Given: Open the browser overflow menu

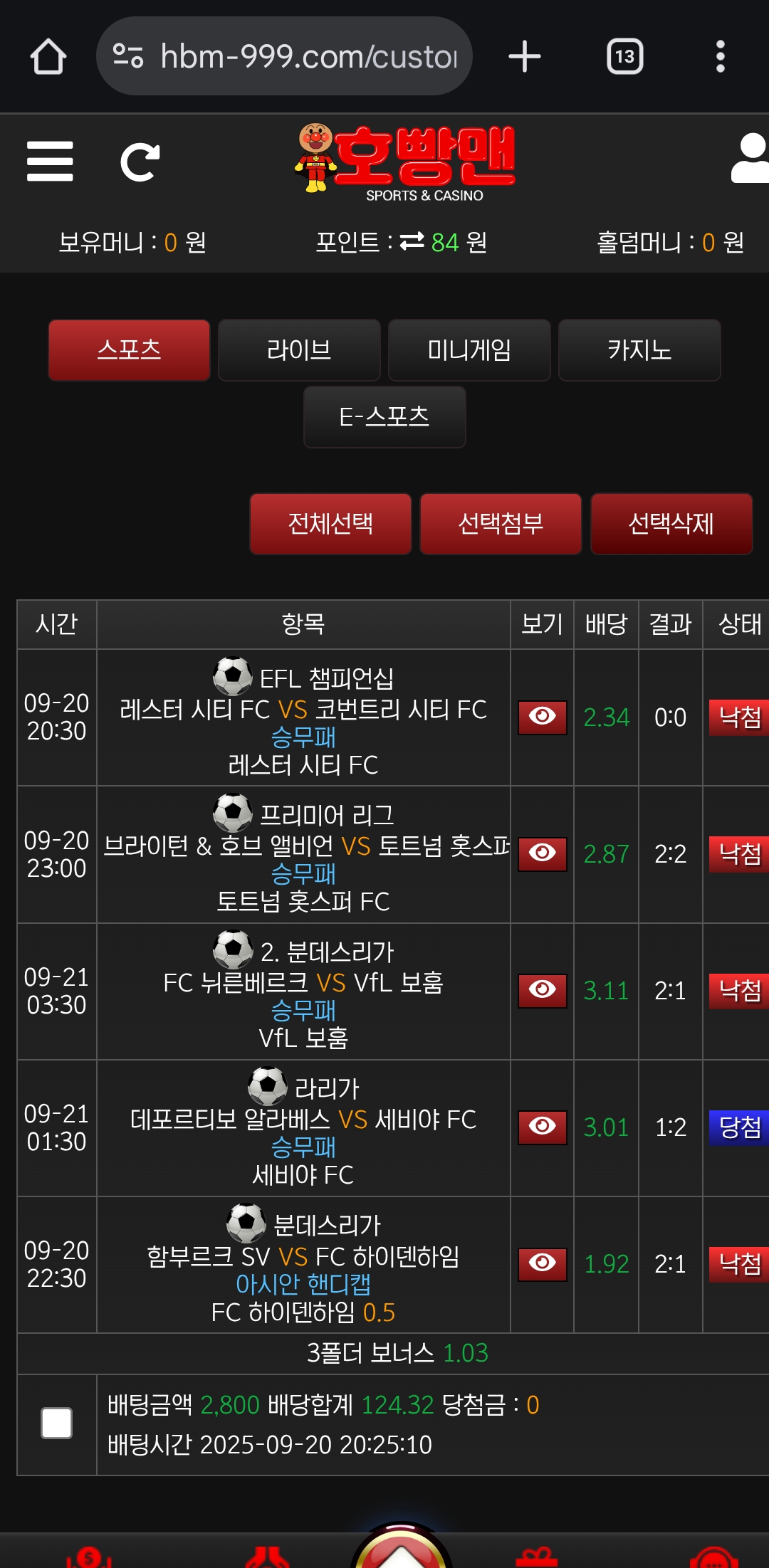Looking at the screenshot, I should click(x=720, y=56).
